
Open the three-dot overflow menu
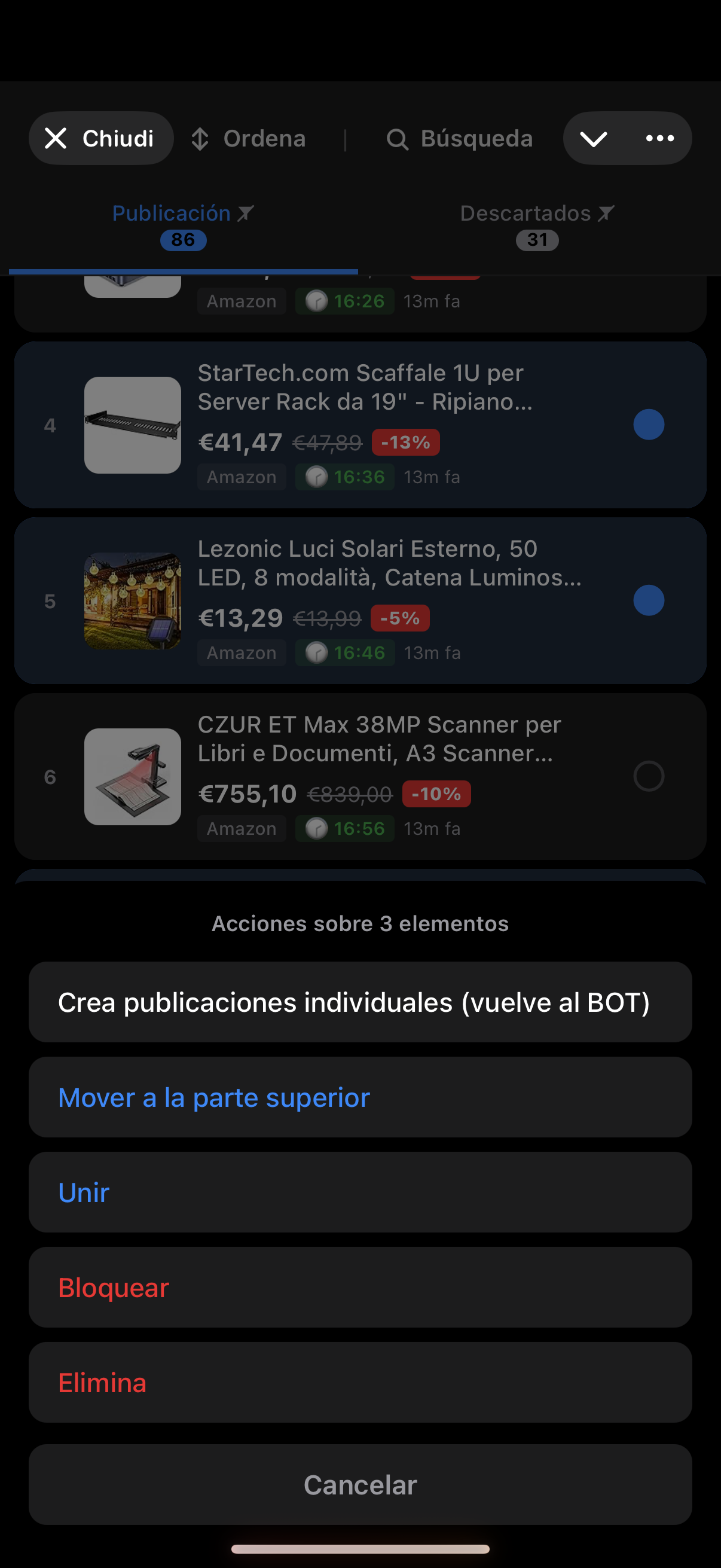(x=659, y=139)
